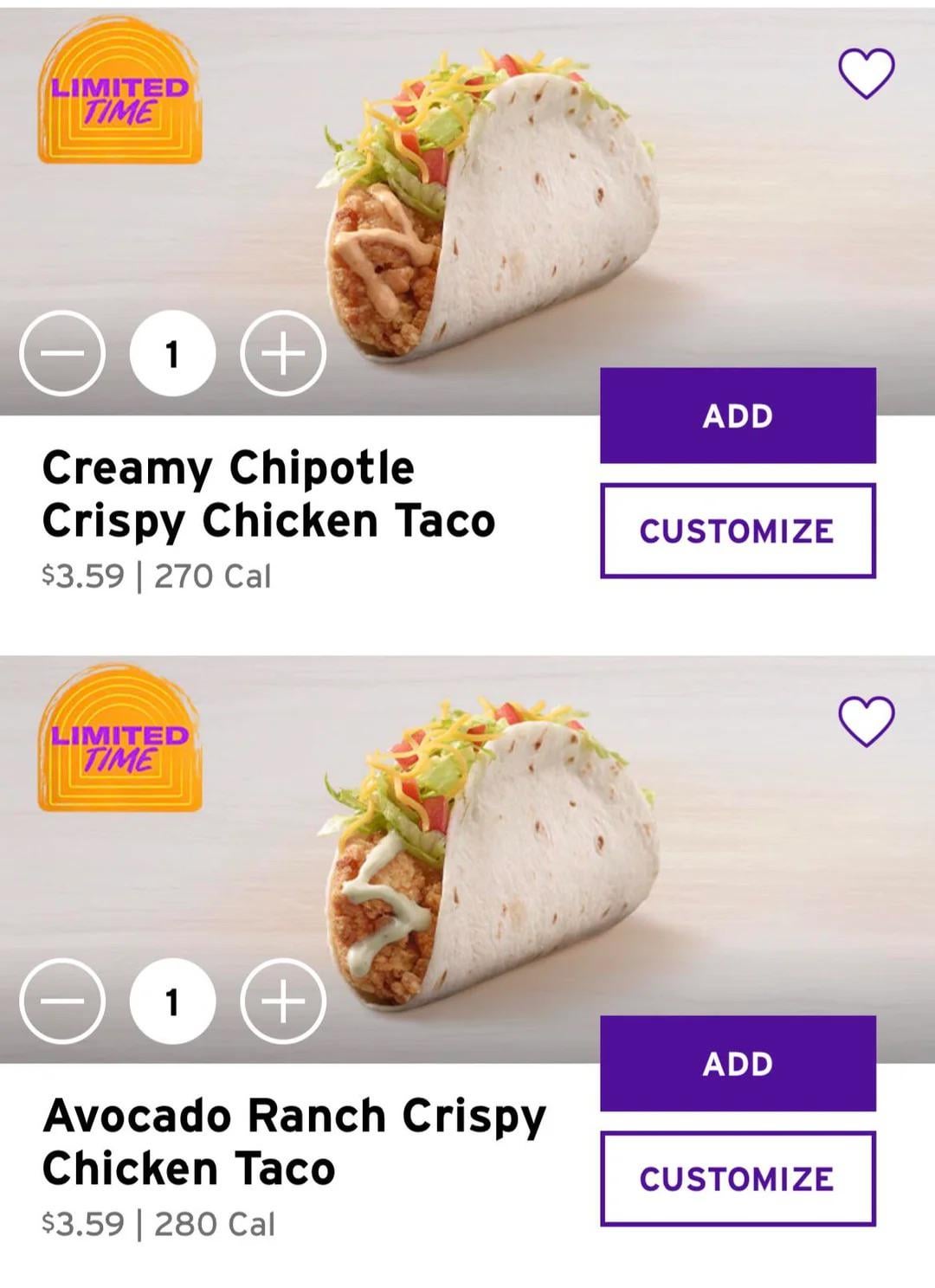
Task: Favorite the Creamy Chipotle Crispy Chicken Taco
Action: point(866,73)
